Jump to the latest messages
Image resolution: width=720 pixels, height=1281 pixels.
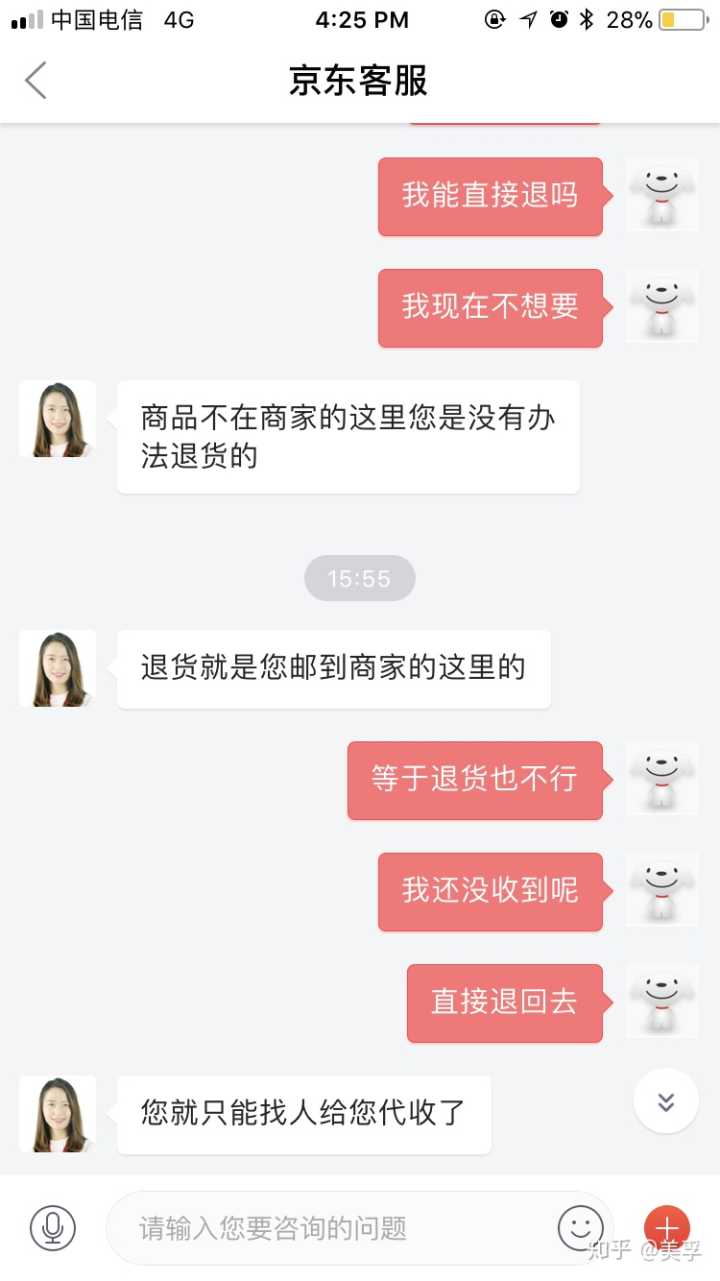point(666,1101)
